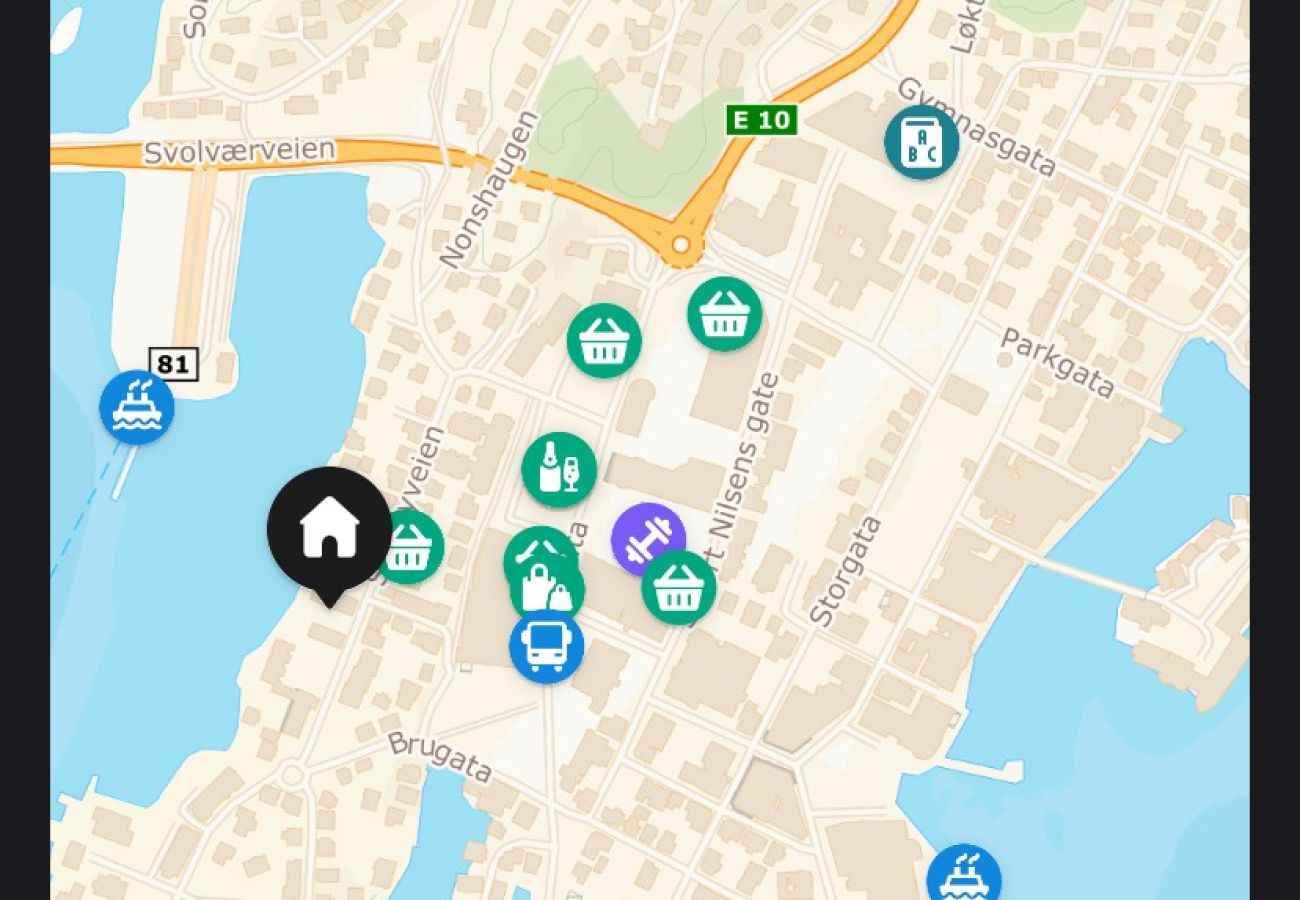
Task: Tap the wine bottle liquor store marker
Action: coord(559,470)
